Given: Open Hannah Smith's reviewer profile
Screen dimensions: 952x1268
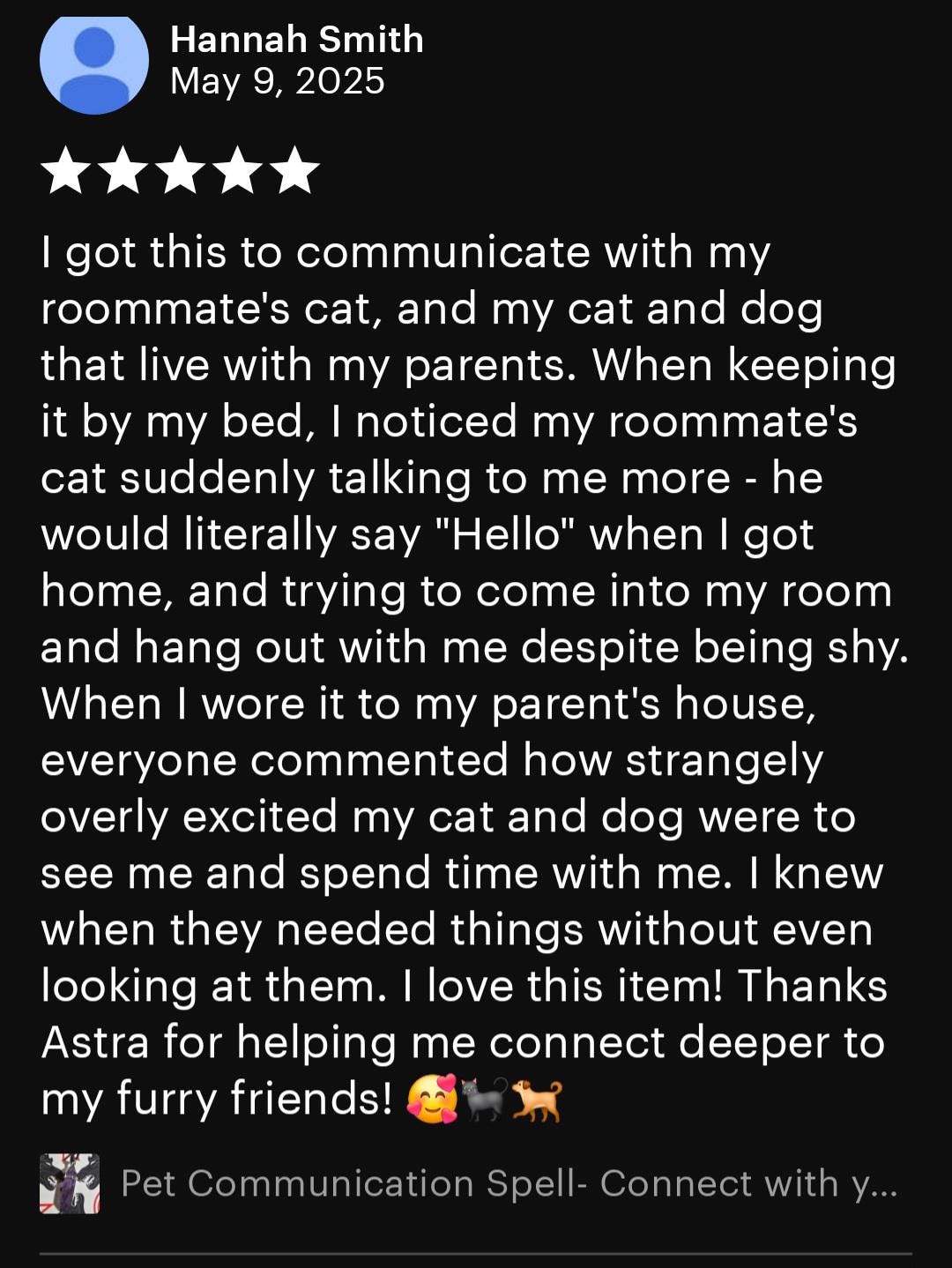Looking at the screenshot, I should tap(296, 40).
